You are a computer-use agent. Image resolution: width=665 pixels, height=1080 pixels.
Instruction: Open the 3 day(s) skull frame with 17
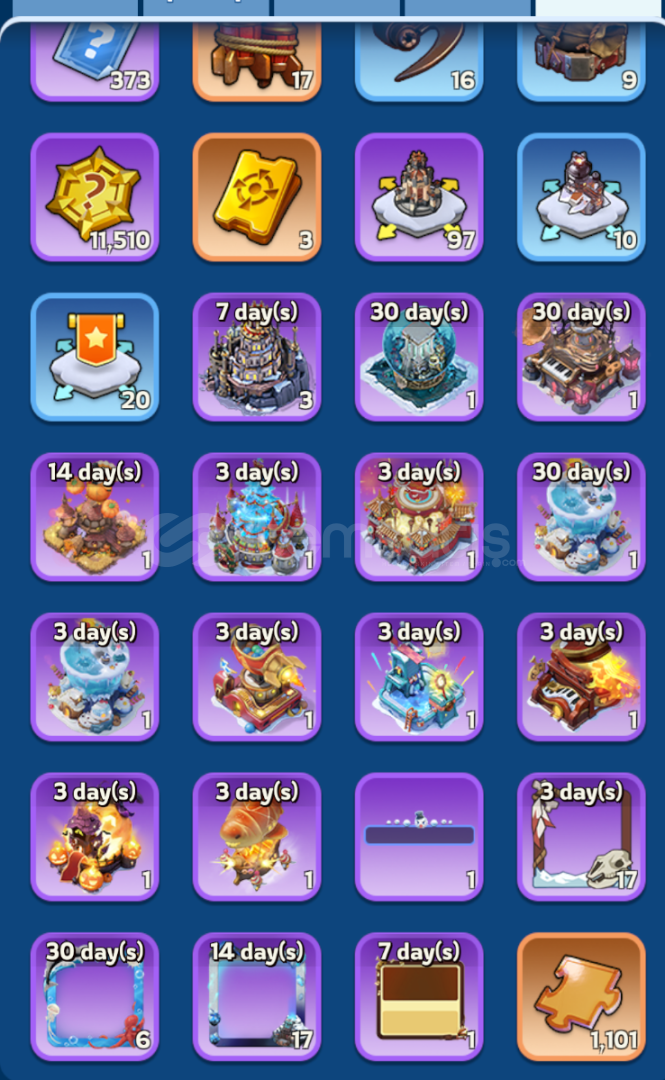(x=581, y=837)
